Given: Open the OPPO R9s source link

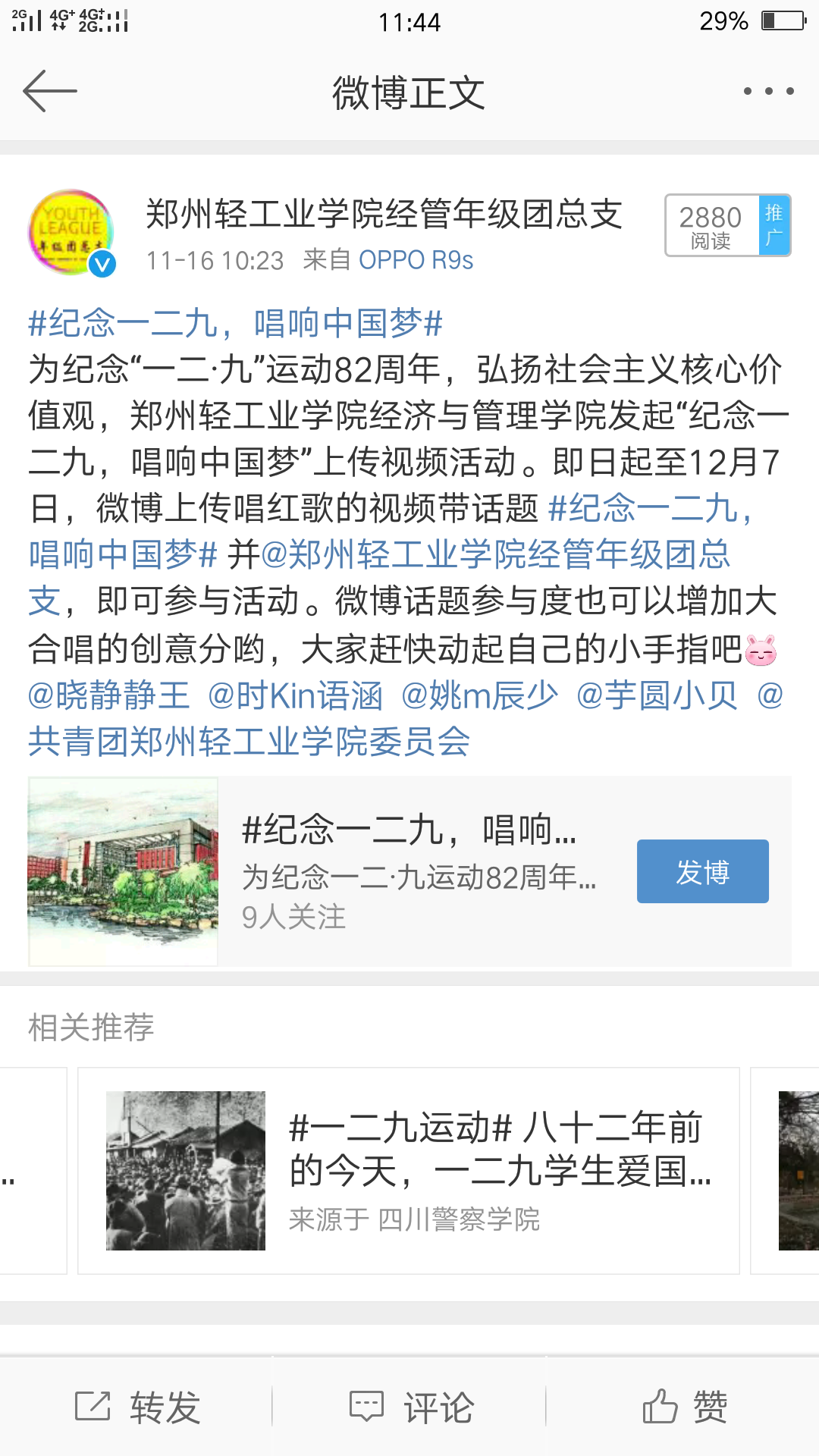Looking at the screenshot, I should 416,260.
